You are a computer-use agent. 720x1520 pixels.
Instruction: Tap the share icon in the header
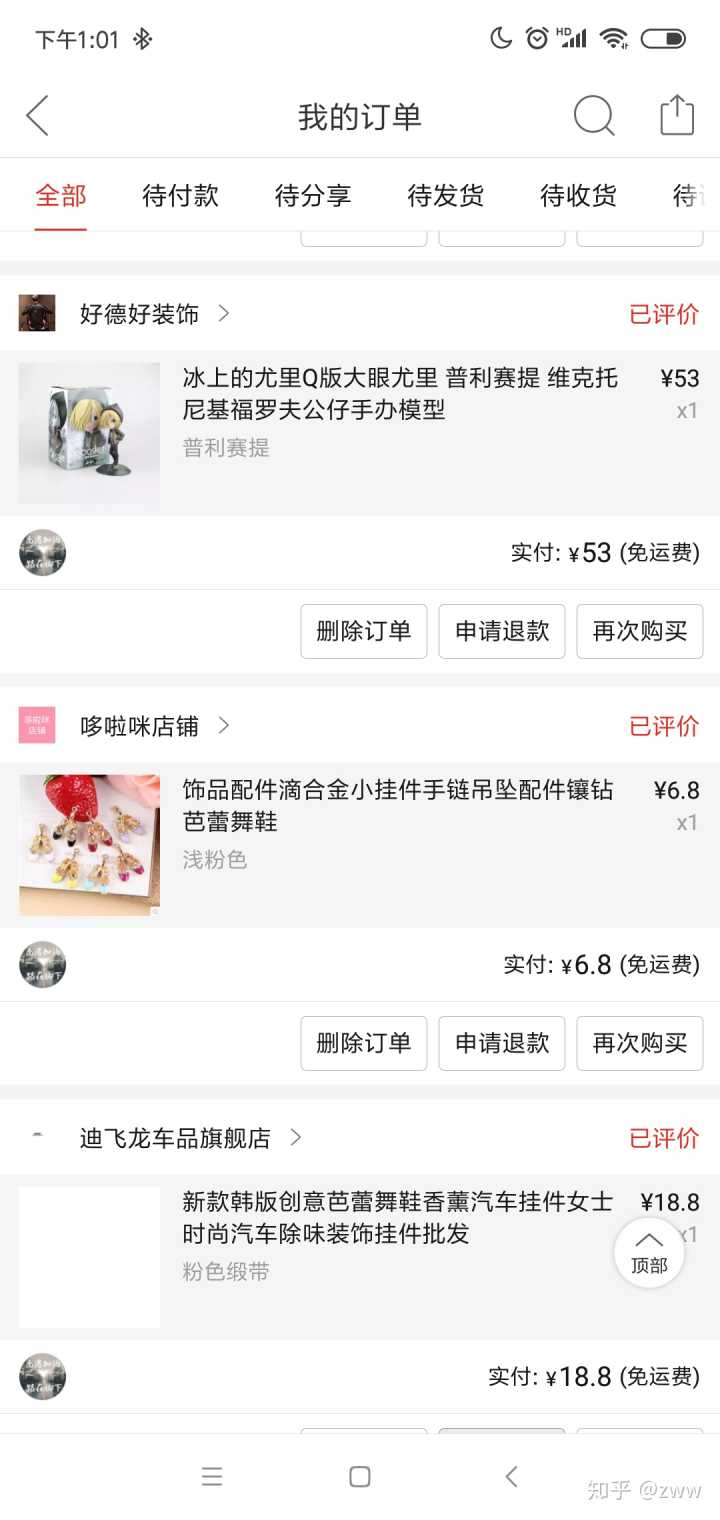click(x=677, y=116)
